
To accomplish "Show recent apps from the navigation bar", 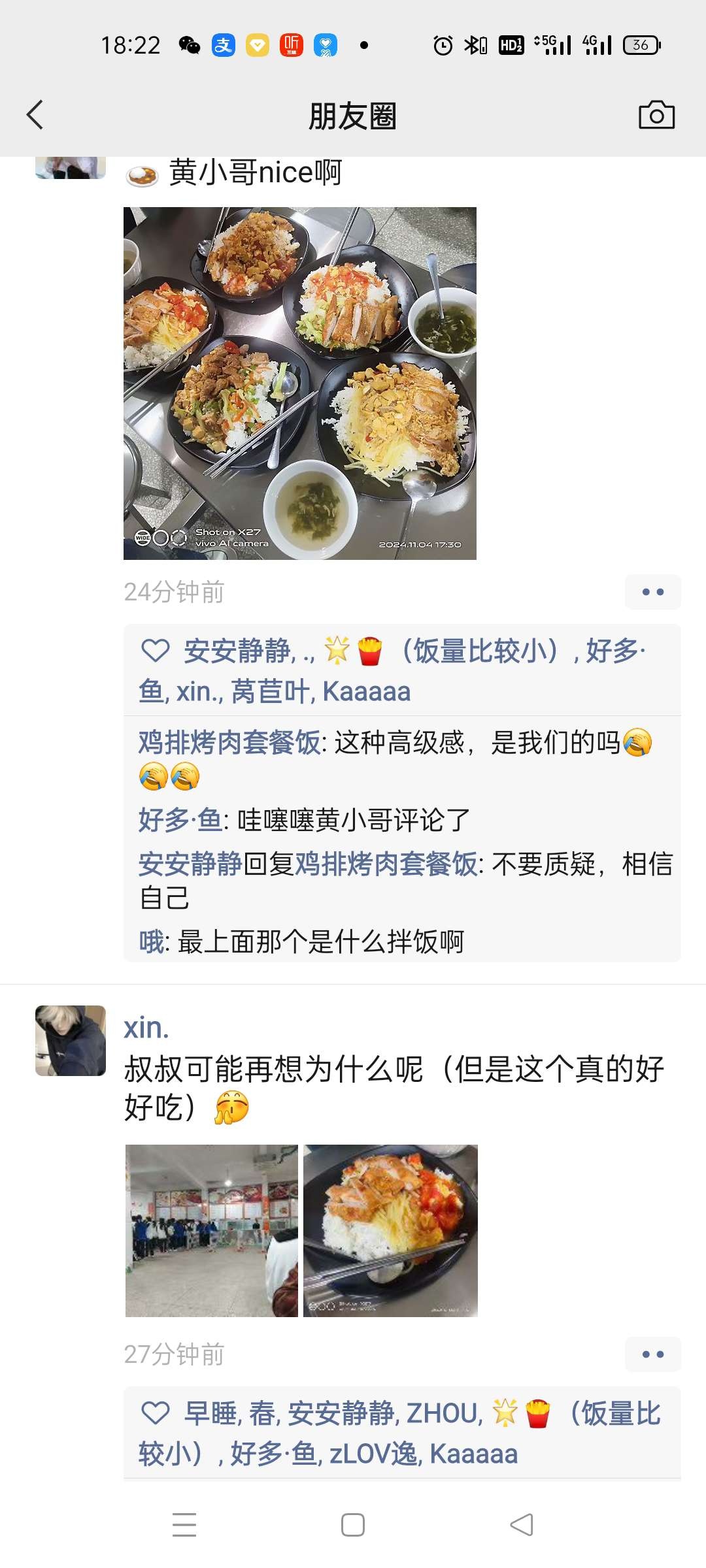I will pos(184,1525).
